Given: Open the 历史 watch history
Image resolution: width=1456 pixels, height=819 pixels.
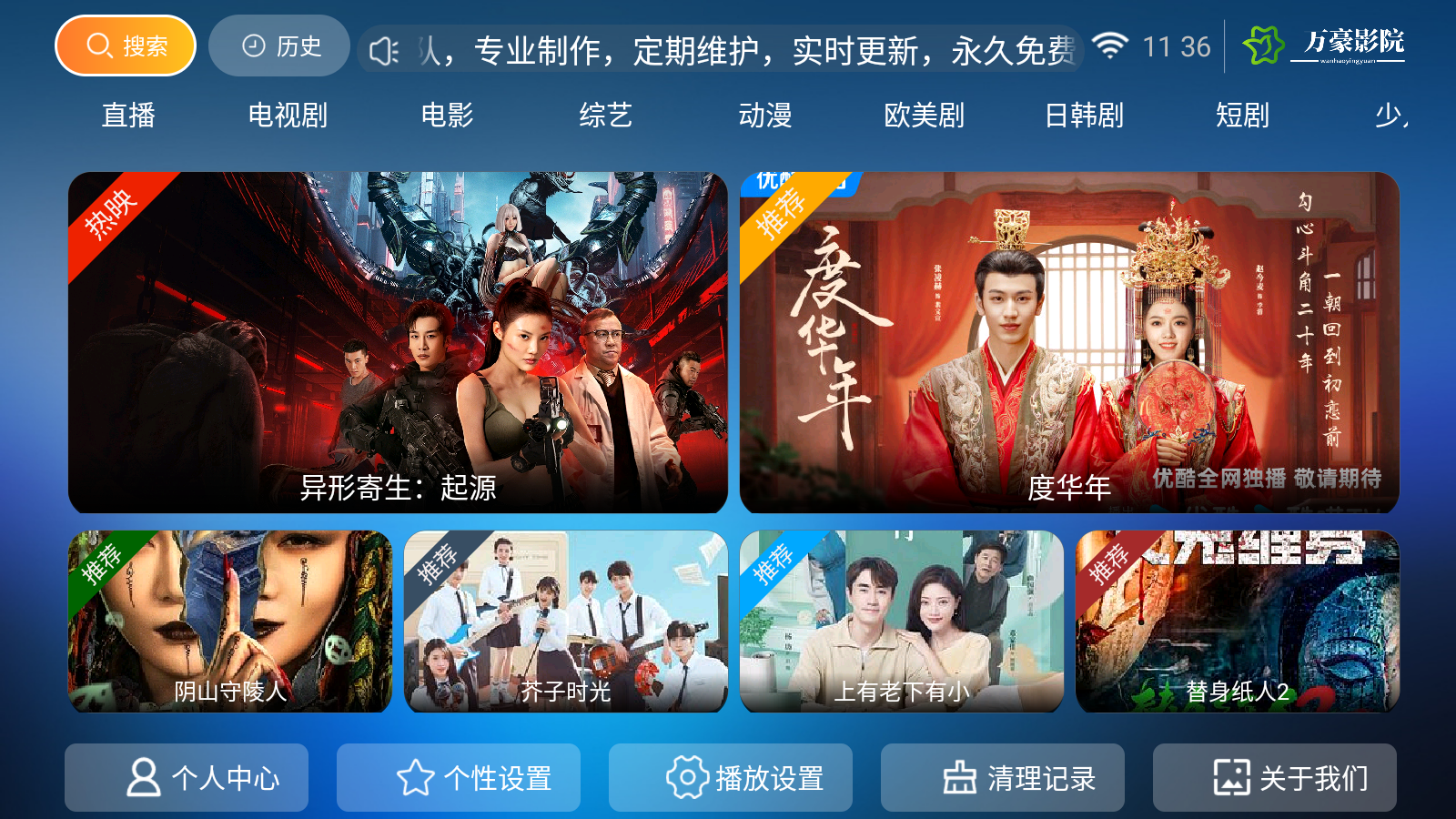Looking at the screenshot, I should pyautogui.click(x=279, y=45).
